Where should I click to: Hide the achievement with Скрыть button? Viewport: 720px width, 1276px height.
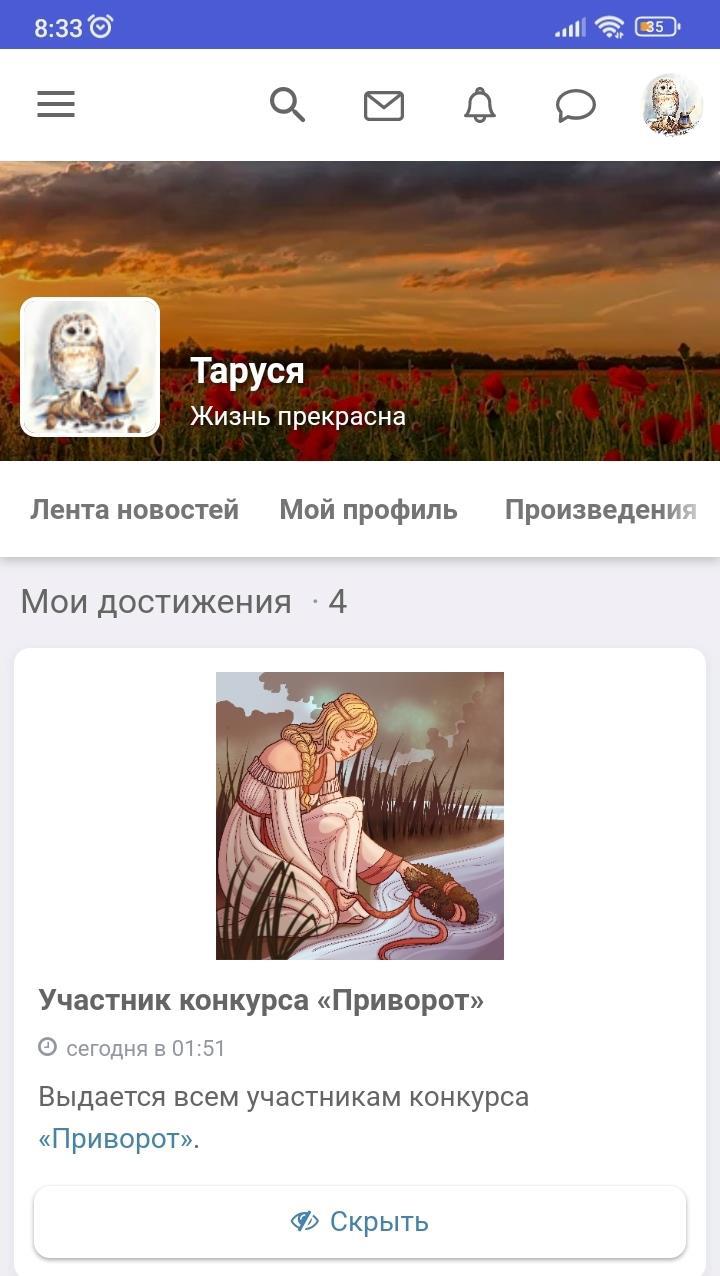[360, 1221]
